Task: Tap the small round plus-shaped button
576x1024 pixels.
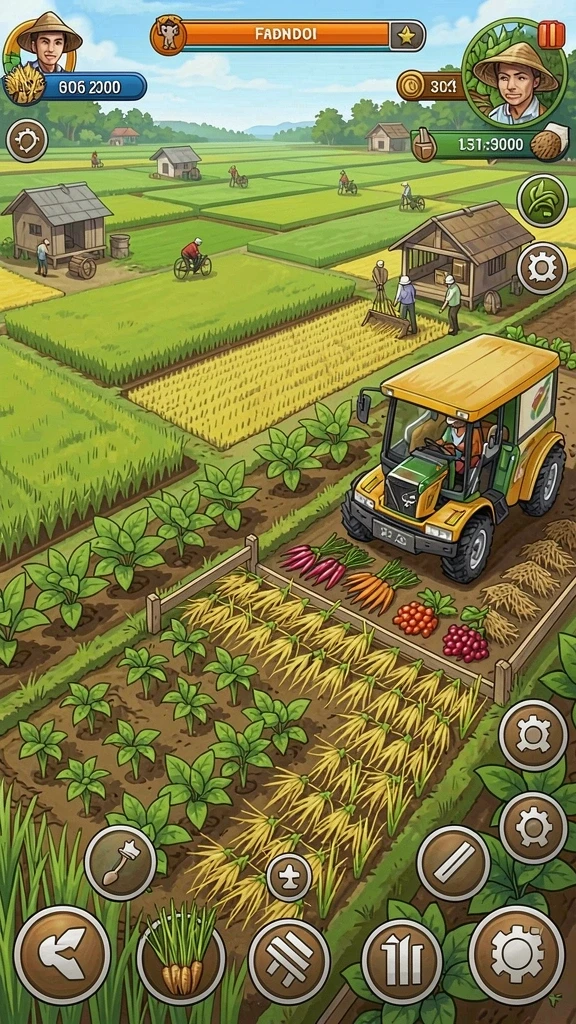Action: tap(289, 877)
